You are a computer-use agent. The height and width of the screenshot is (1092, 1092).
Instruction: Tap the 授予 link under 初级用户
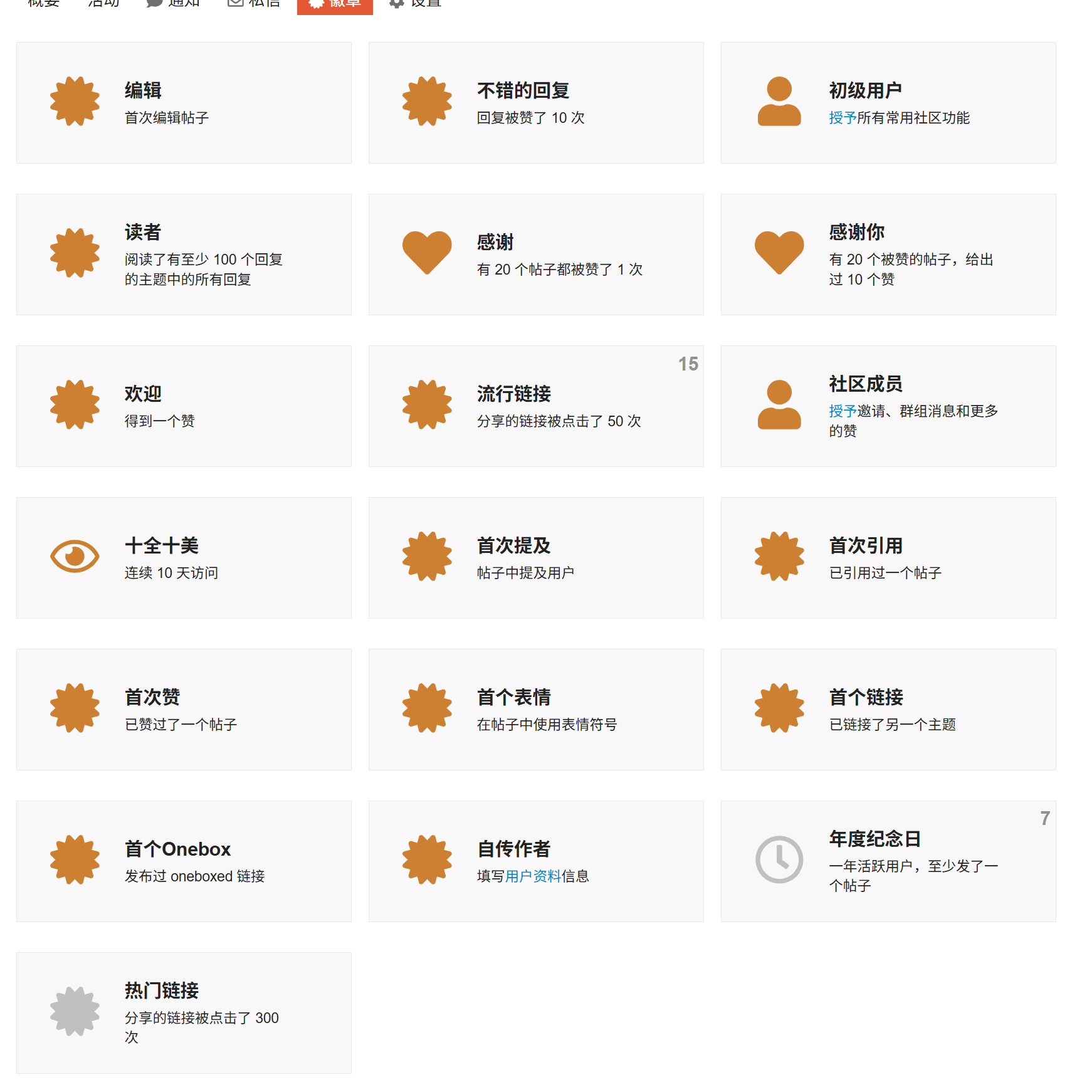coord(842,118)
